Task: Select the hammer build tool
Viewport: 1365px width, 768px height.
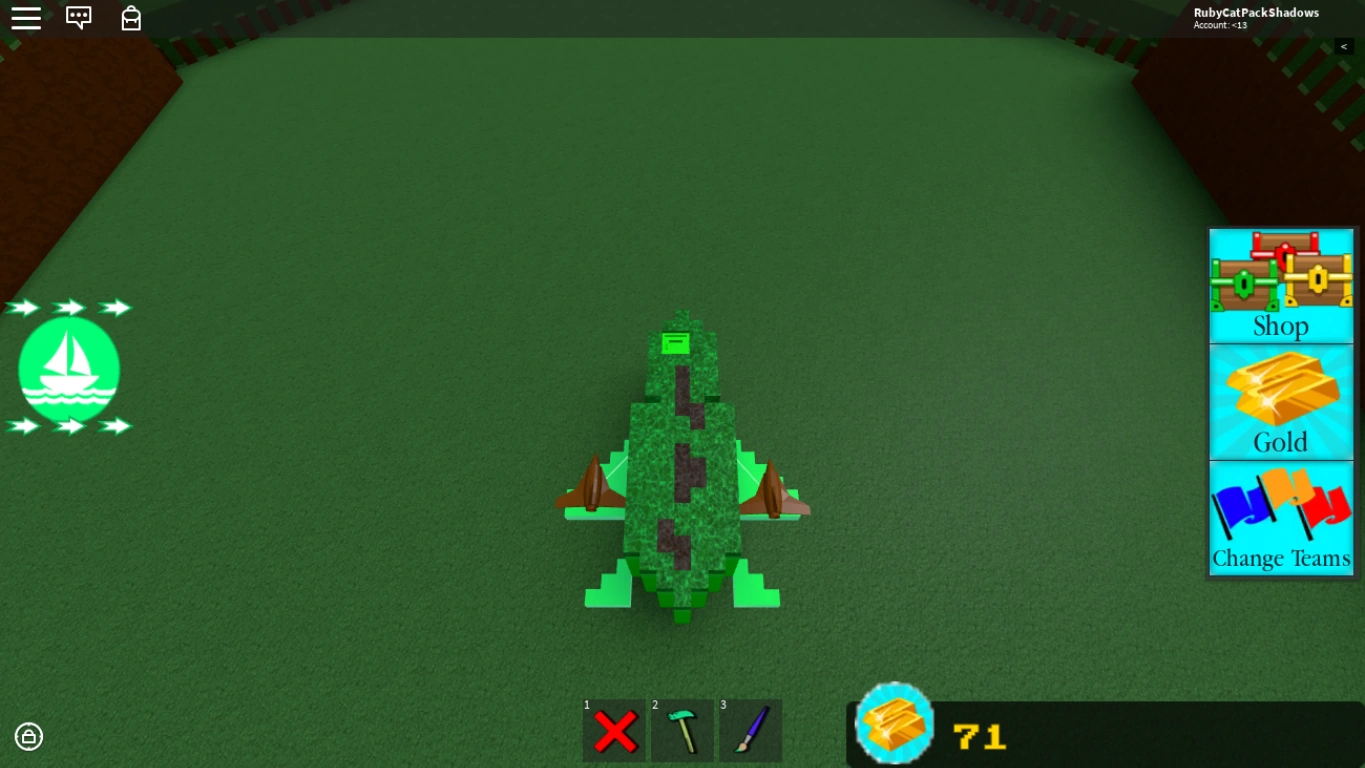Action: click(683, 731)
